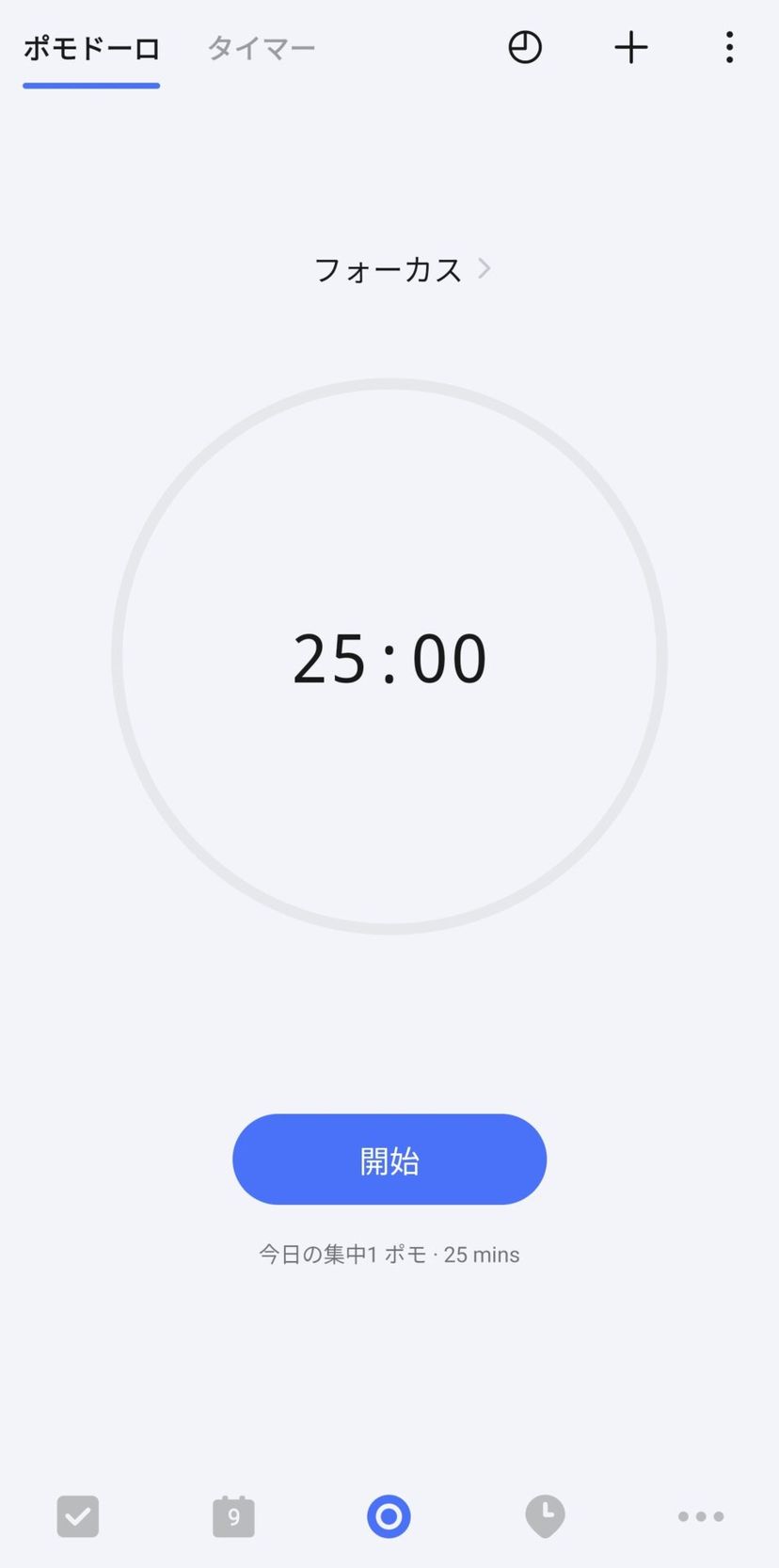The height and width of the screenshot is (1568, 779).
Task: Choose a task via フォーカス
Action: [401, 270]
